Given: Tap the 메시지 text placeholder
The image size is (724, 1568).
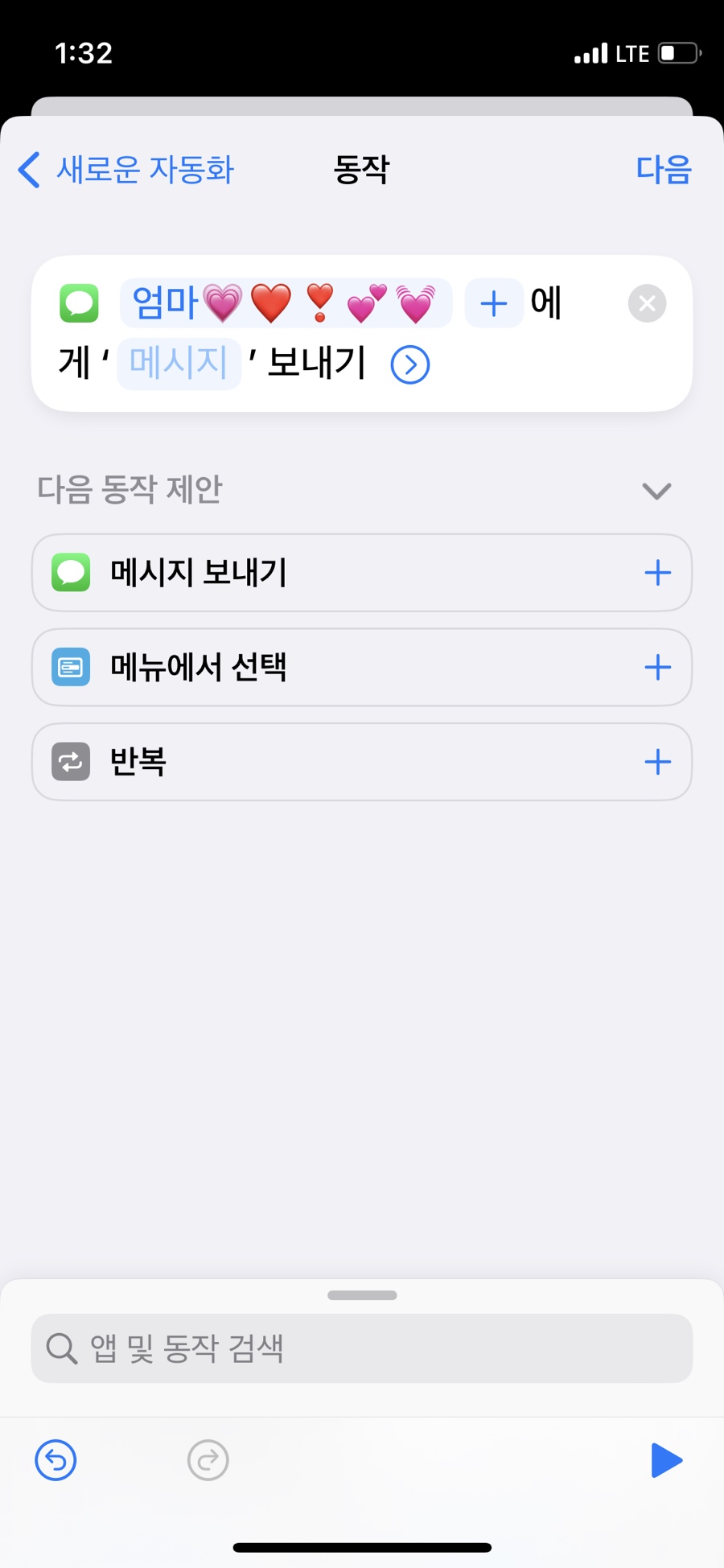Looking at the screenshot, I should point(179,363).
